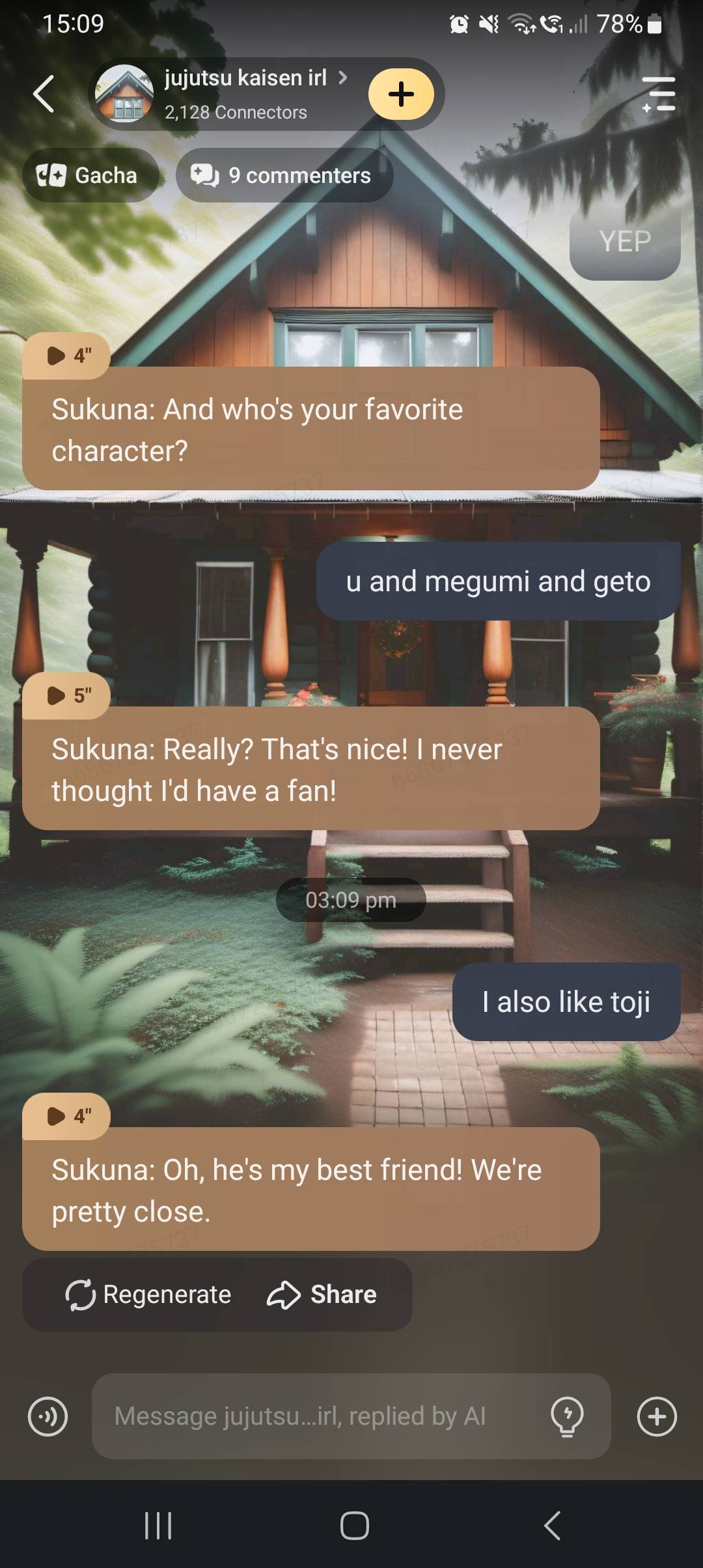Play audio for "never thought I'd have a fan" message

(x=66, y=695)
